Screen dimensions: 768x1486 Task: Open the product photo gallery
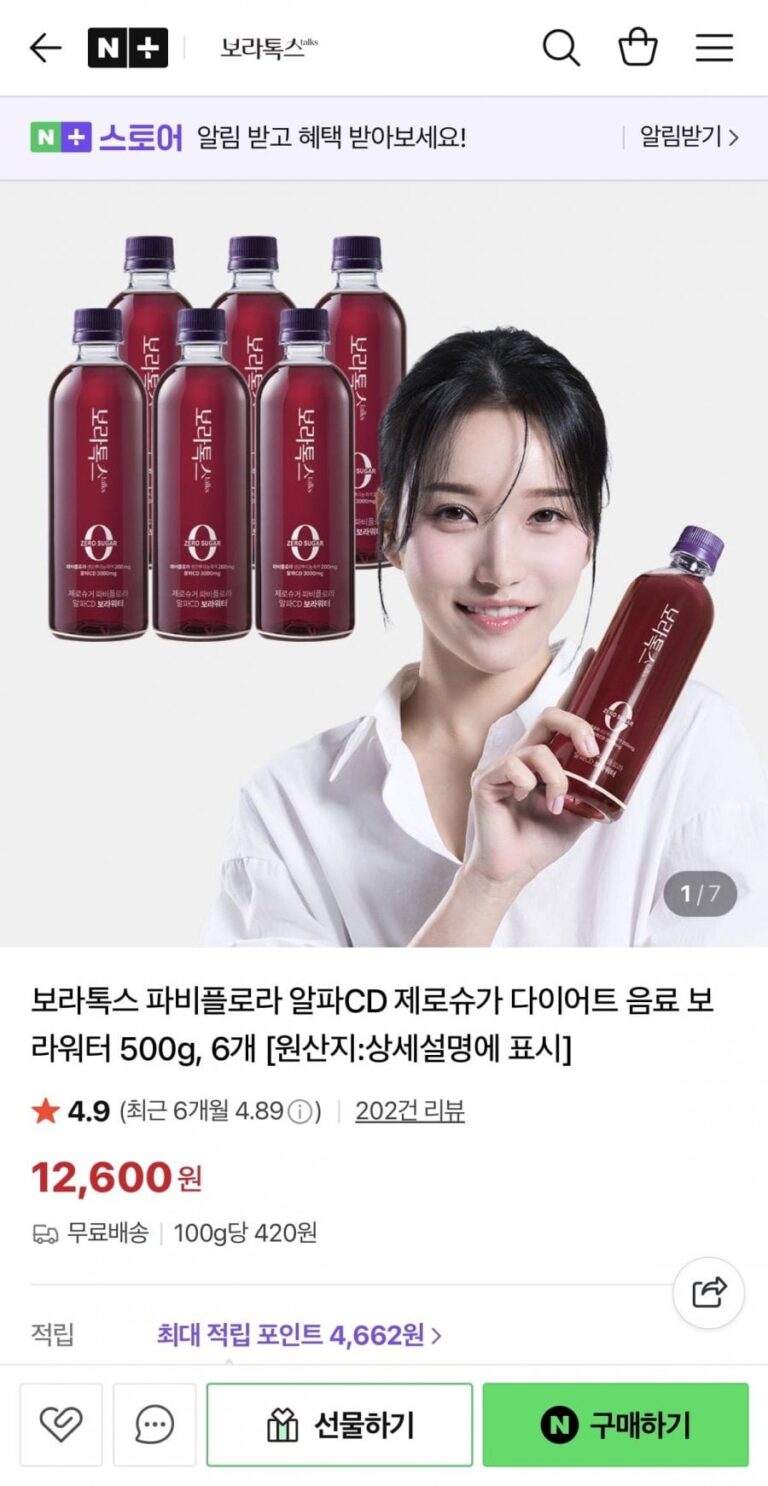[x=384, y=563]
